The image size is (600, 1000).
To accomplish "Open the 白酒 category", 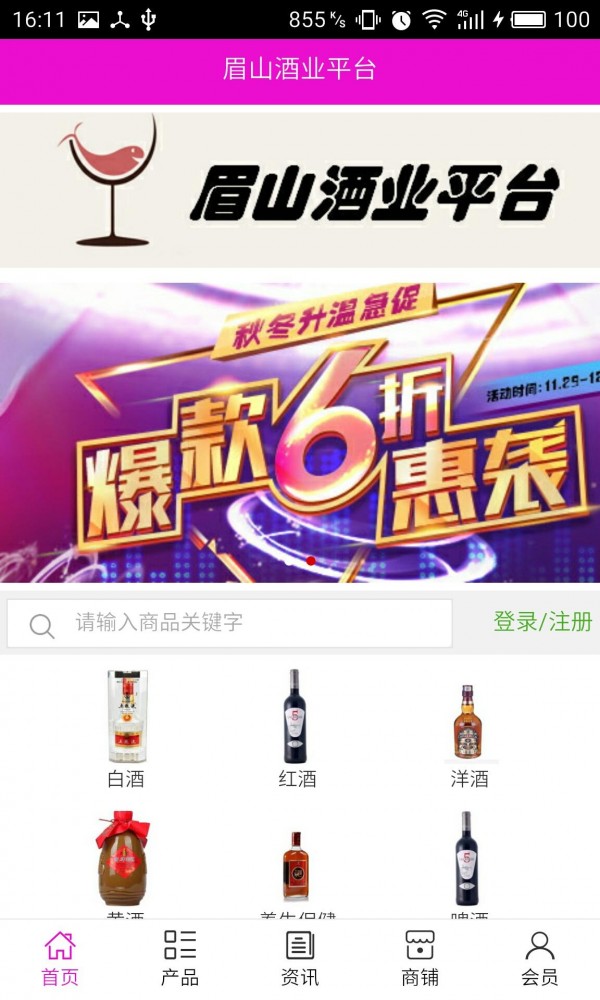I will coord(127,728).
